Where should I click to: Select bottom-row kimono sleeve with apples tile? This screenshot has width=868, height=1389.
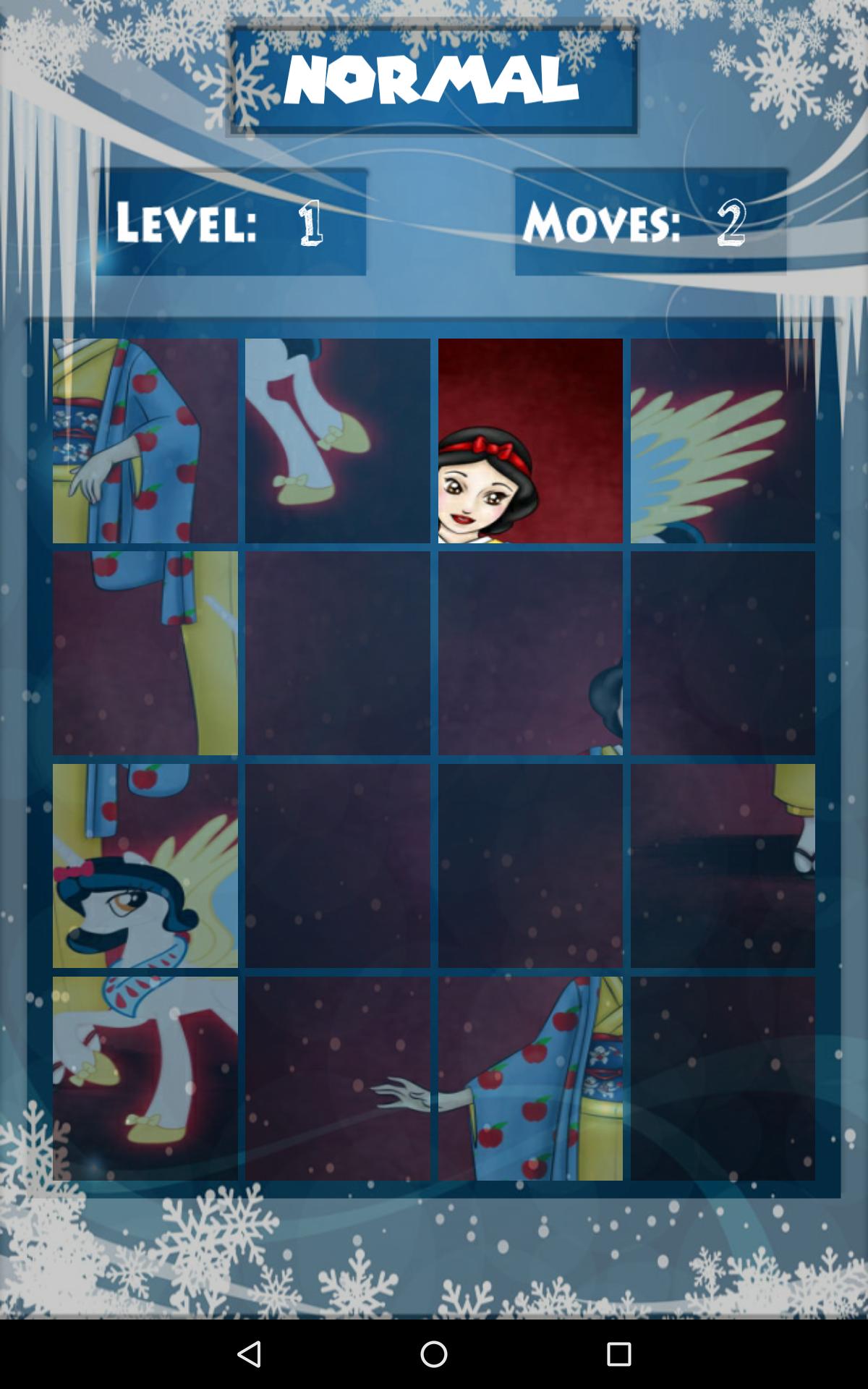click(530, 1079)
